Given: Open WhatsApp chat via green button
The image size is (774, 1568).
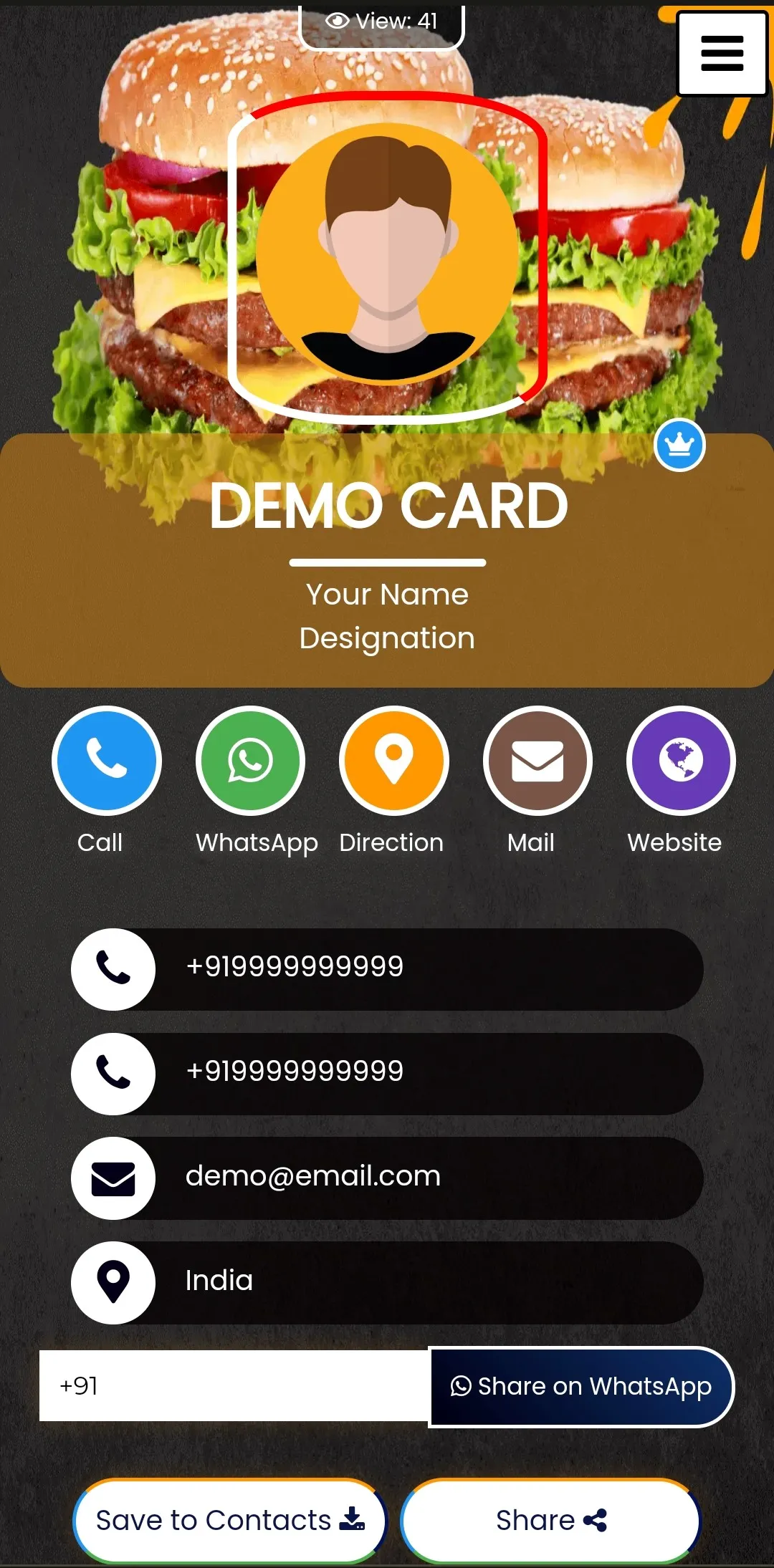Looking at the screenshot, I should (x=250, y=760).
